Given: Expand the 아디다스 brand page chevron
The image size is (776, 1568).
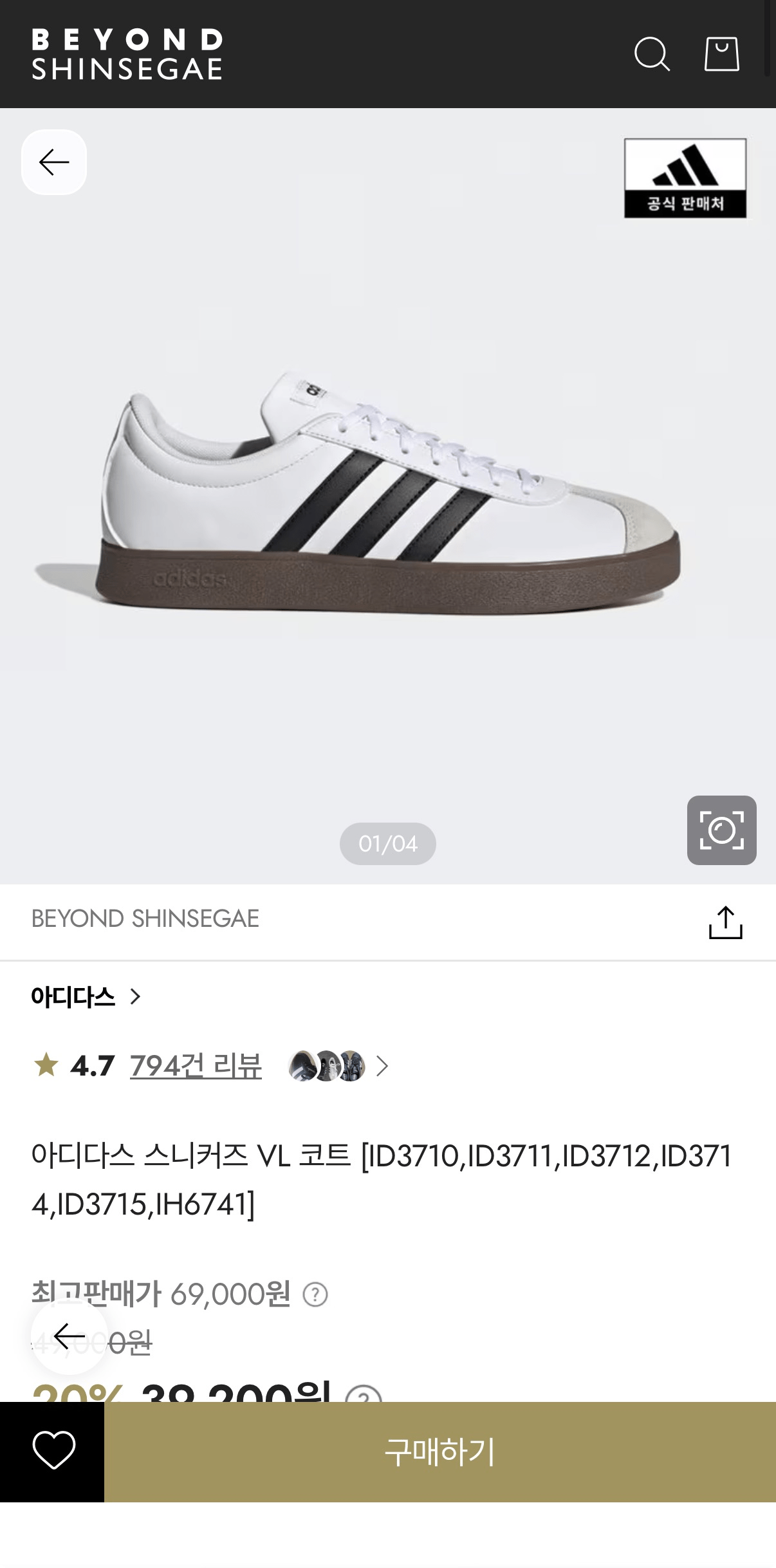Looking at the screenshot, I should (x=134, y=997).
